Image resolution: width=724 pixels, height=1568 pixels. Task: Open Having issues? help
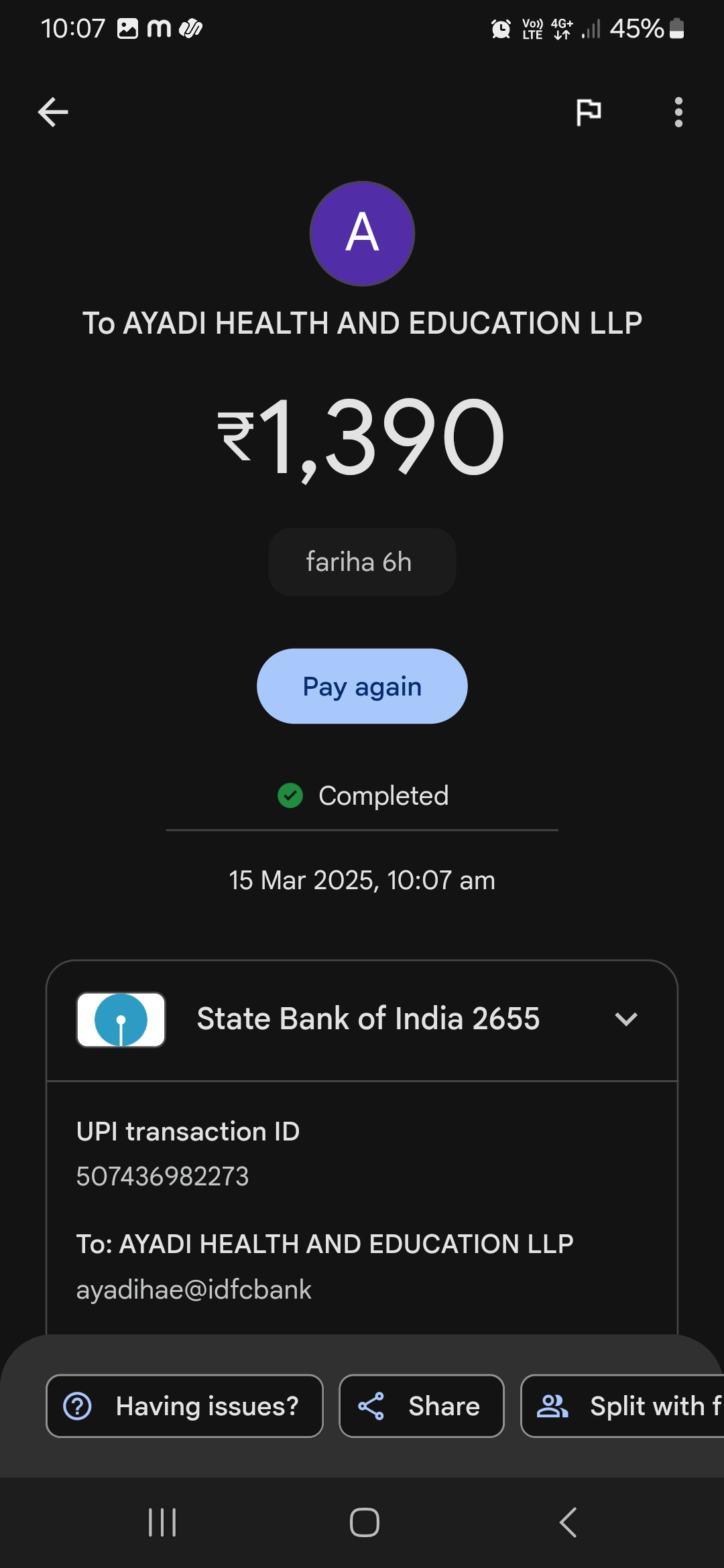tap(184, 1406)
